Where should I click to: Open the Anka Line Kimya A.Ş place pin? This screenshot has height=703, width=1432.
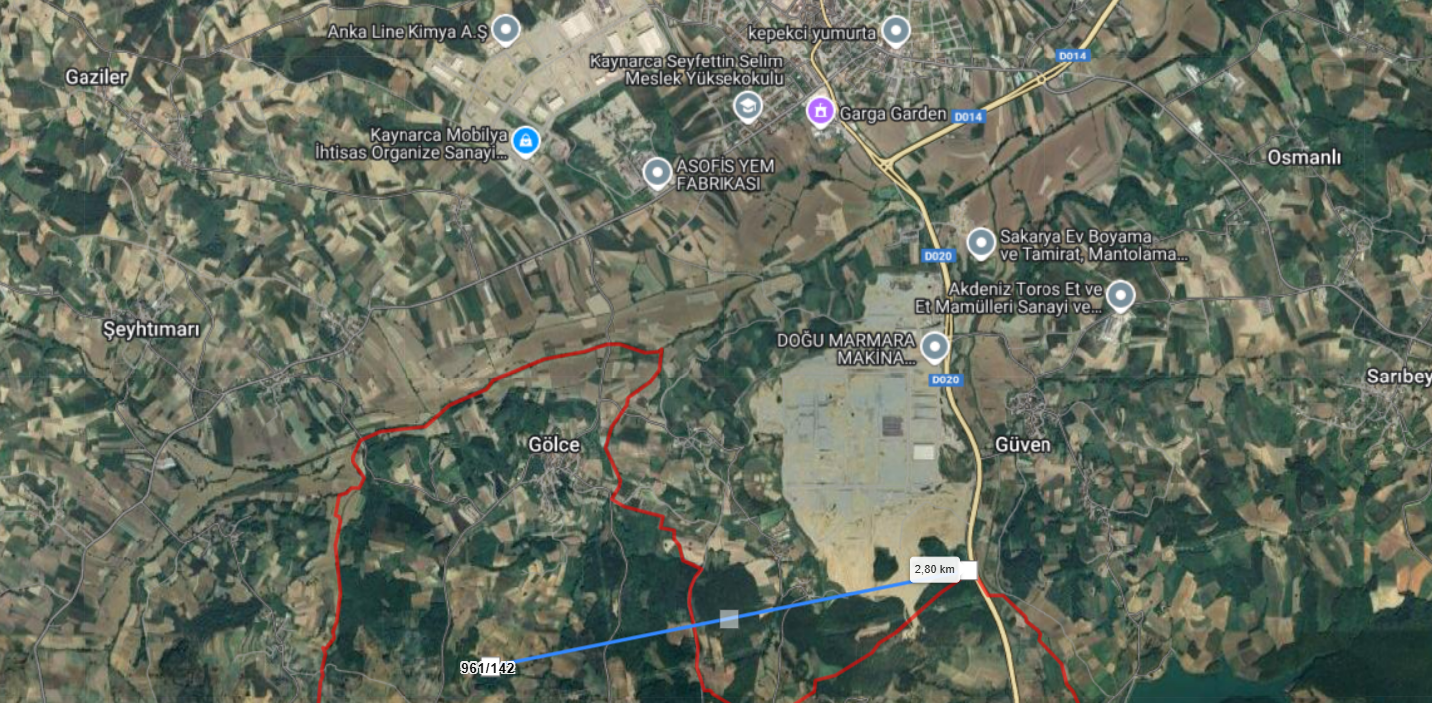(x=507, y=30)
